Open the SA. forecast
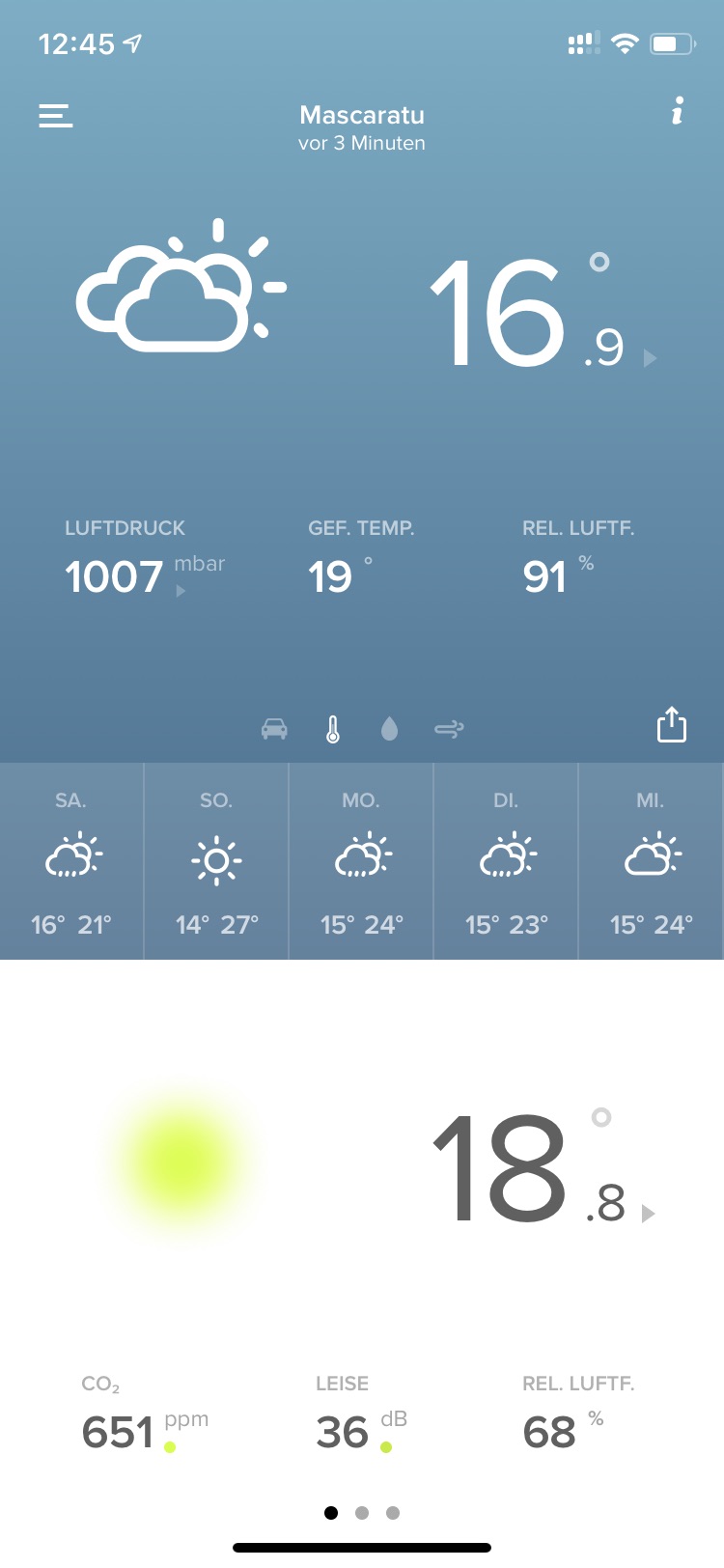 [x=71, y=860]
